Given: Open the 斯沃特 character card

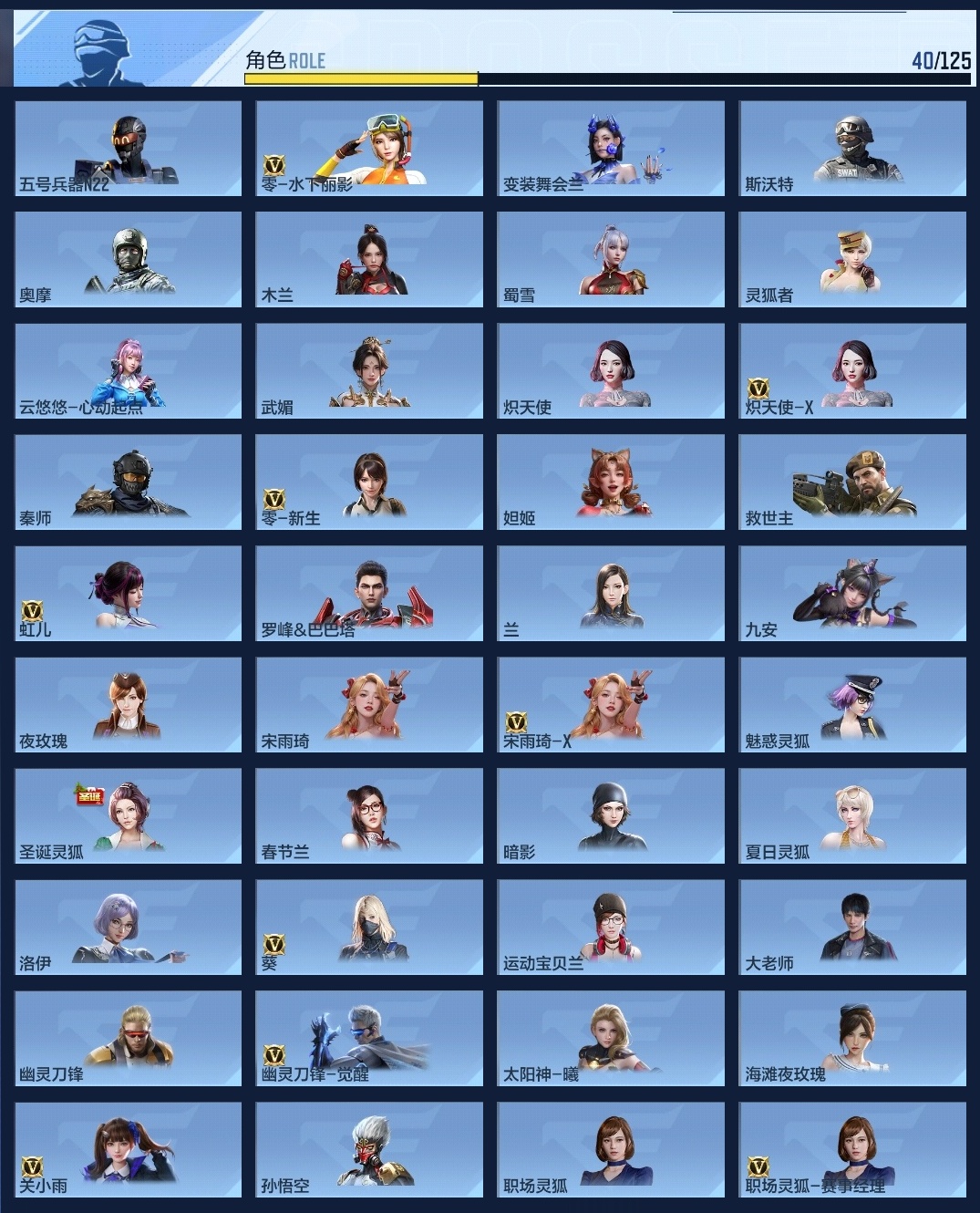Looking at the screenshot, I should click(852, 148).
